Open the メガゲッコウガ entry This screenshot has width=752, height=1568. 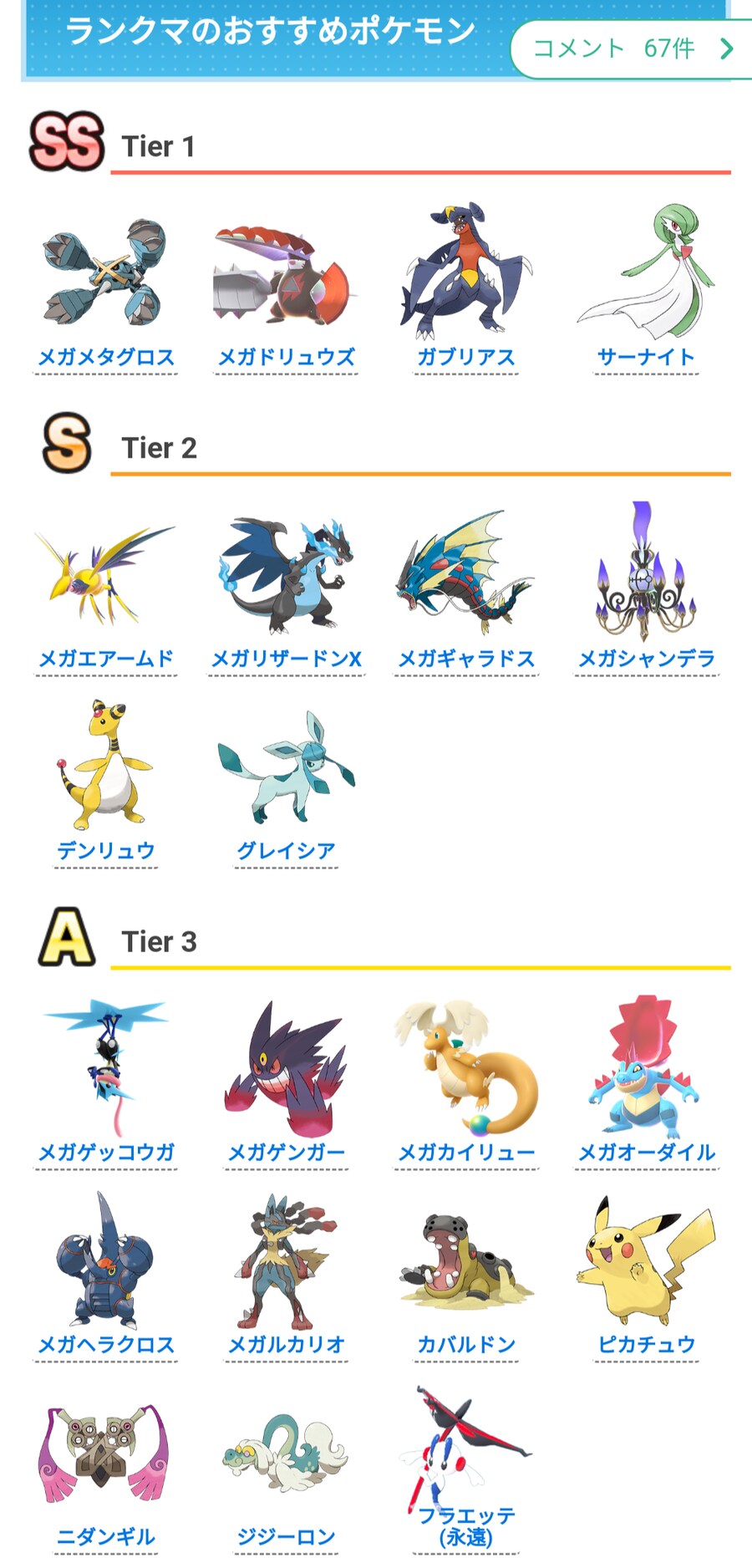(x=106, y=1153)
